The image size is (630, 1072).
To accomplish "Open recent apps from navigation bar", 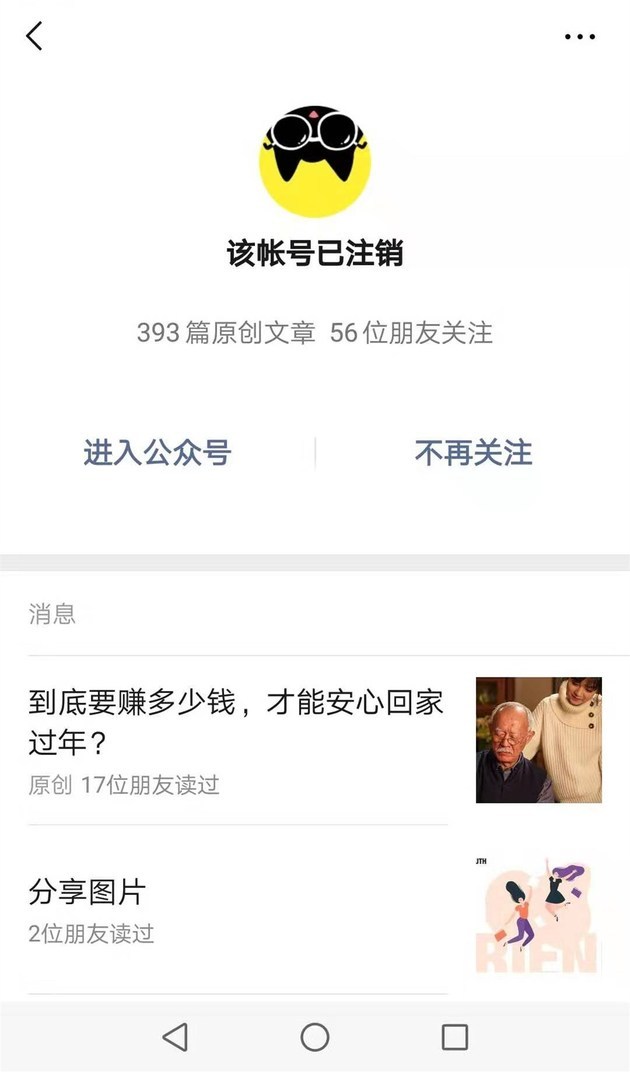I will [x=455, y=1037].
